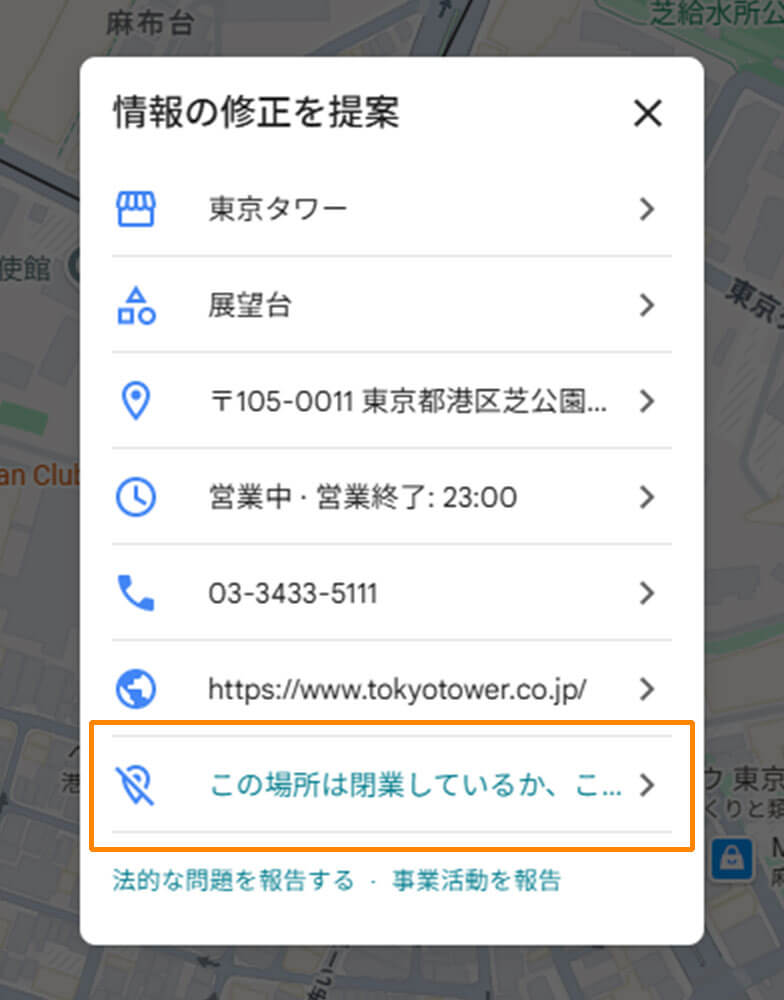The width and height of the screenshot is (784, 1000).
Task: Open the 営業中 hours edit chevron
Action: click(x=647, y=497)
